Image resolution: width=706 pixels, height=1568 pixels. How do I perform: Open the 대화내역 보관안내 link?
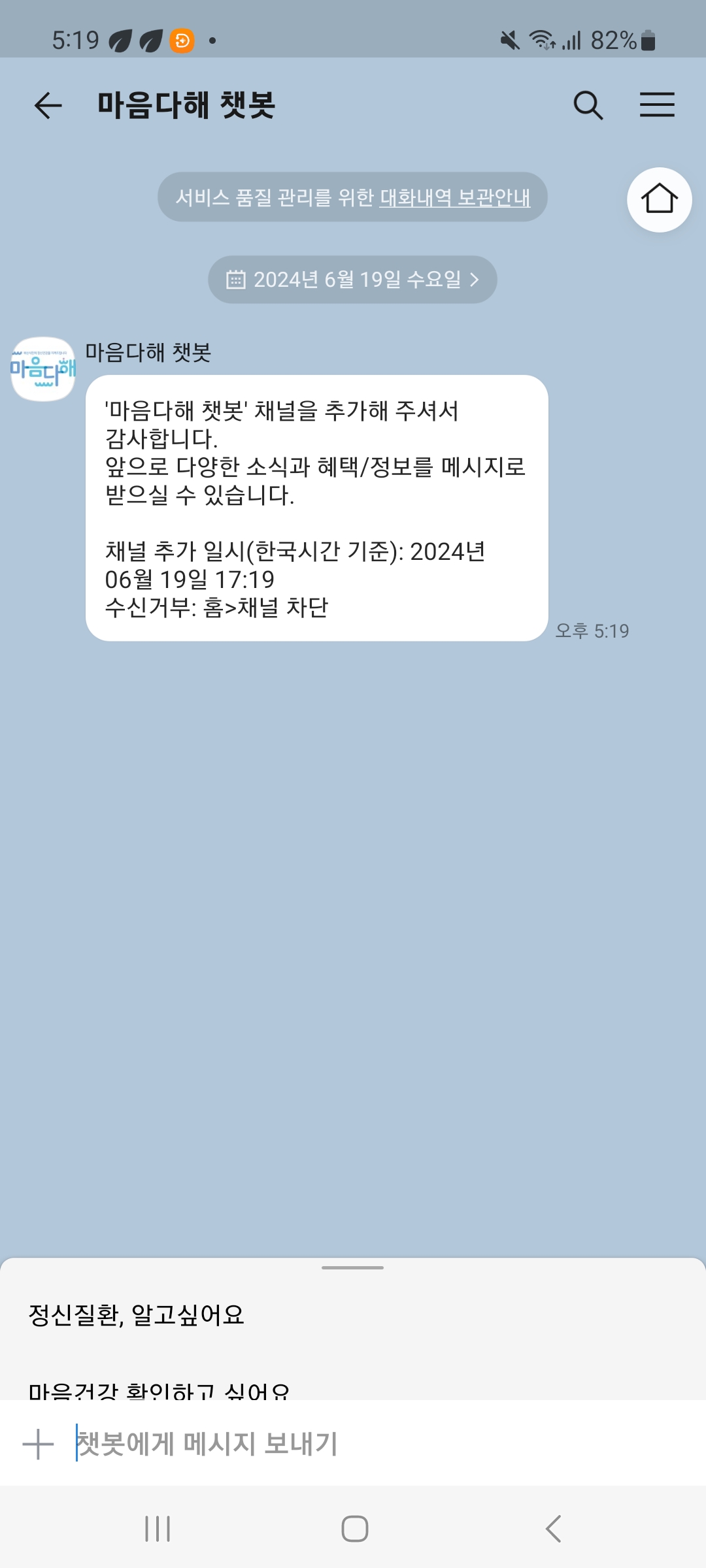(454, 197)
